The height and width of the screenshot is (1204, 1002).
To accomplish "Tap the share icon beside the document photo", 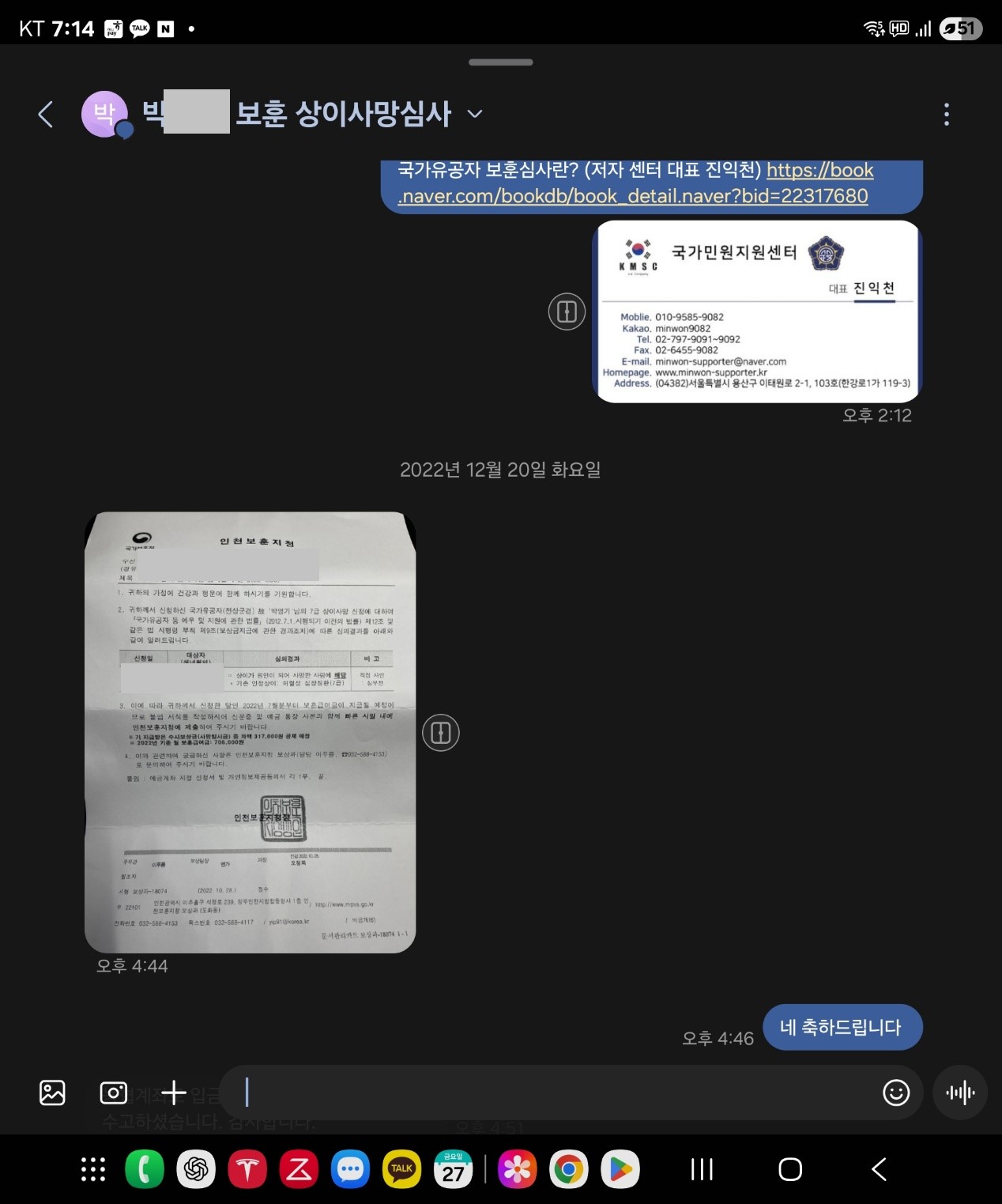I will (440, 733).
